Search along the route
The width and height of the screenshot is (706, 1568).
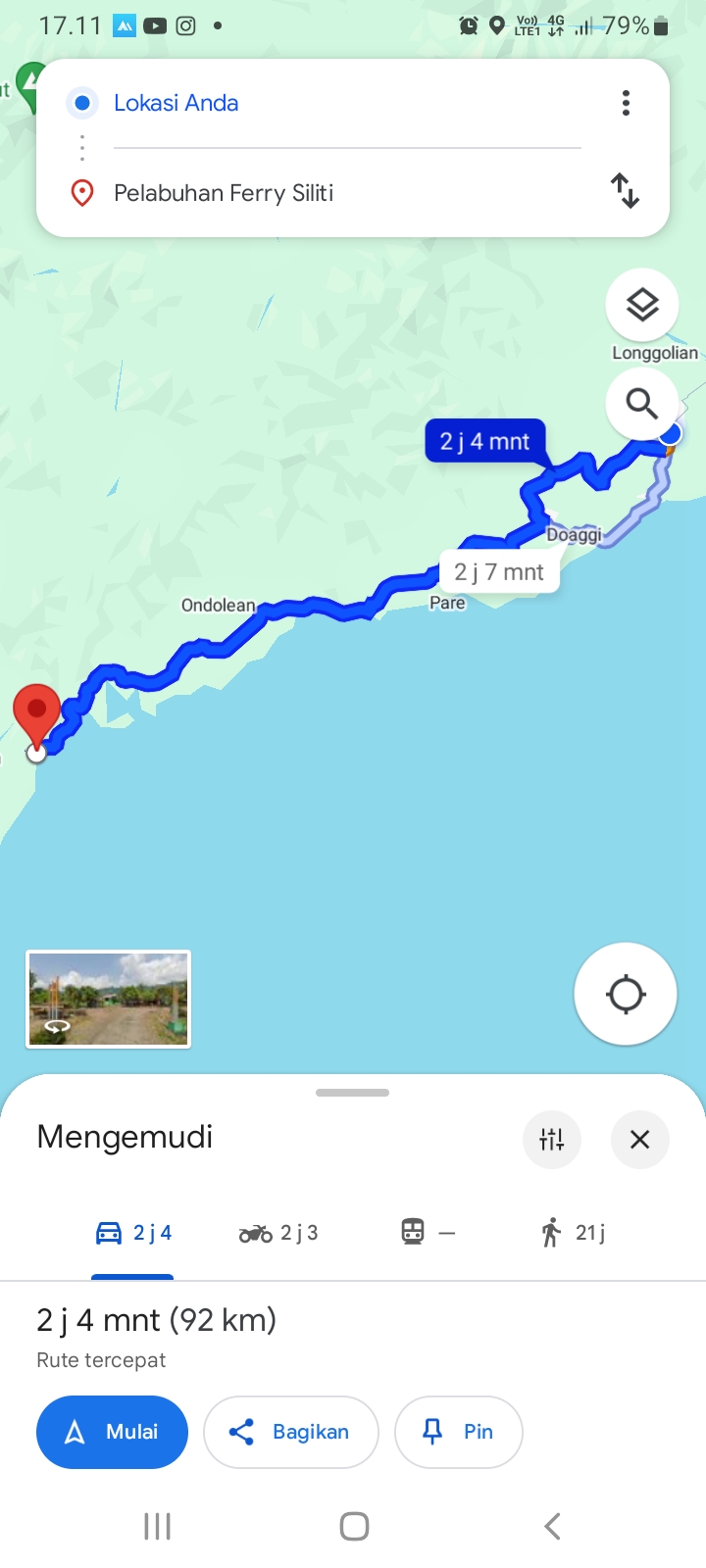coord(642,403)
